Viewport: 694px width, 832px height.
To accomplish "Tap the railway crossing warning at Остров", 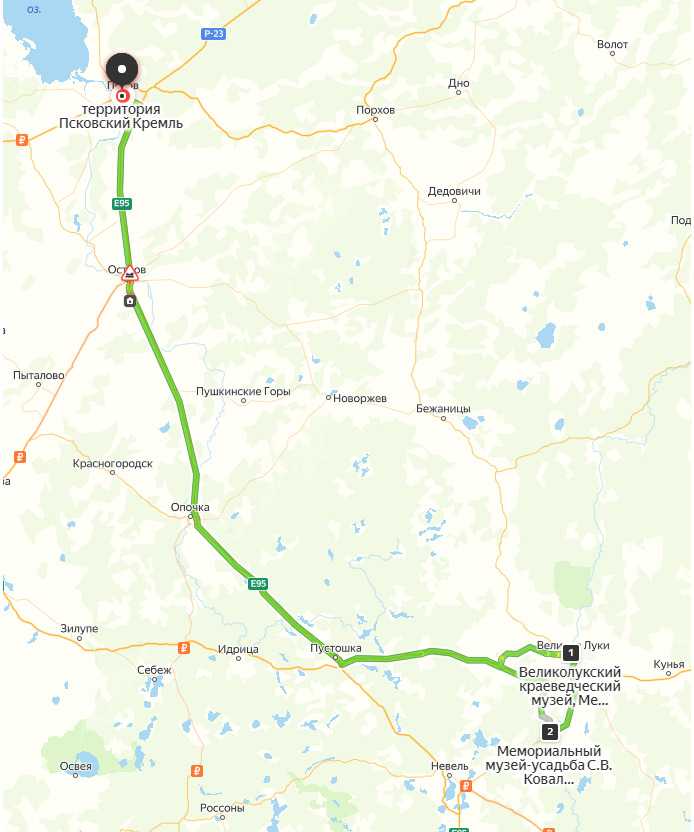I will (130, 274).
